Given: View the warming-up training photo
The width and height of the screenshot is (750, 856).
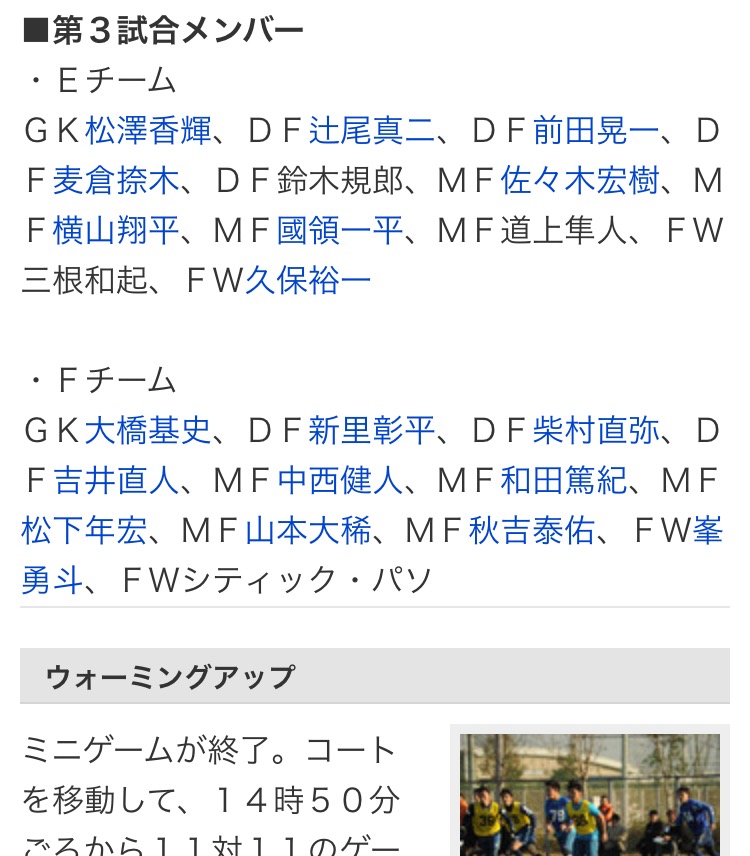Looking at the screenshot, I should point(590,795).
